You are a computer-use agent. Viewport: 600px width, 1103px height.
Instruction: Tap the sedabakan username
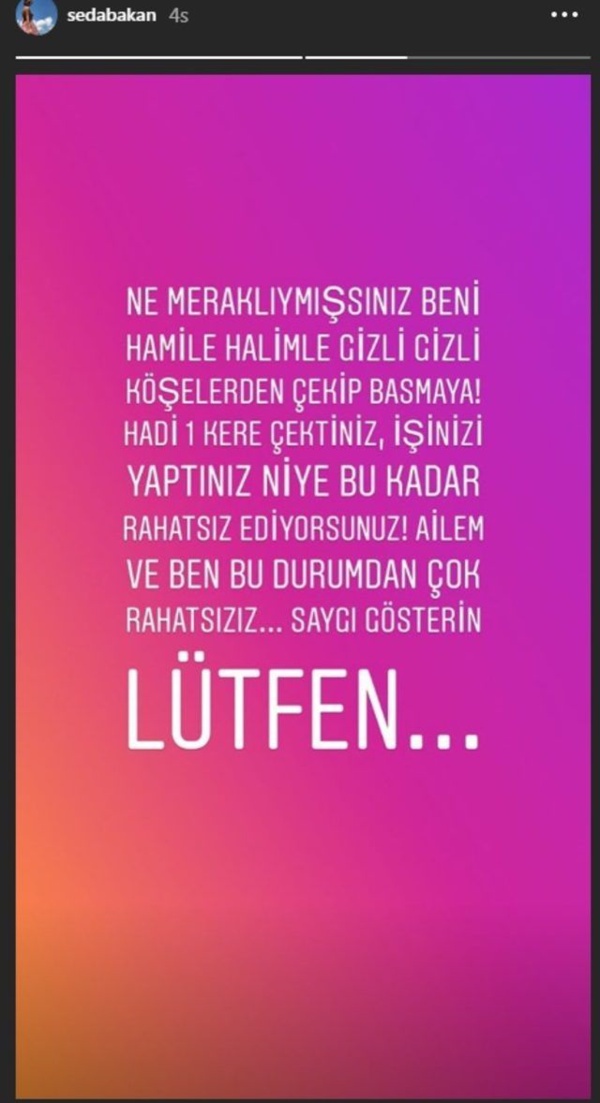(113, 17)
